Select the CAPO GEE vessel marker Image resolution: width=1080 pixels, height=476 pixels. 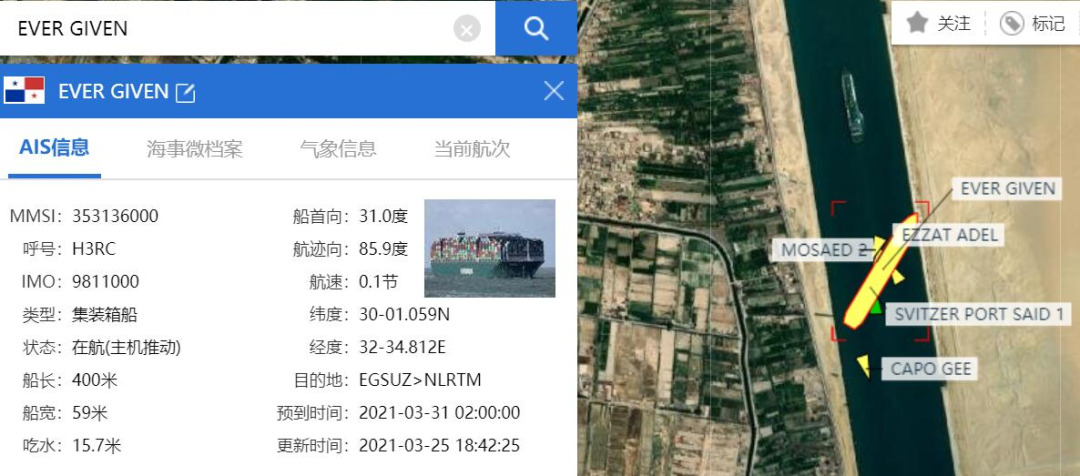point(863,367)
